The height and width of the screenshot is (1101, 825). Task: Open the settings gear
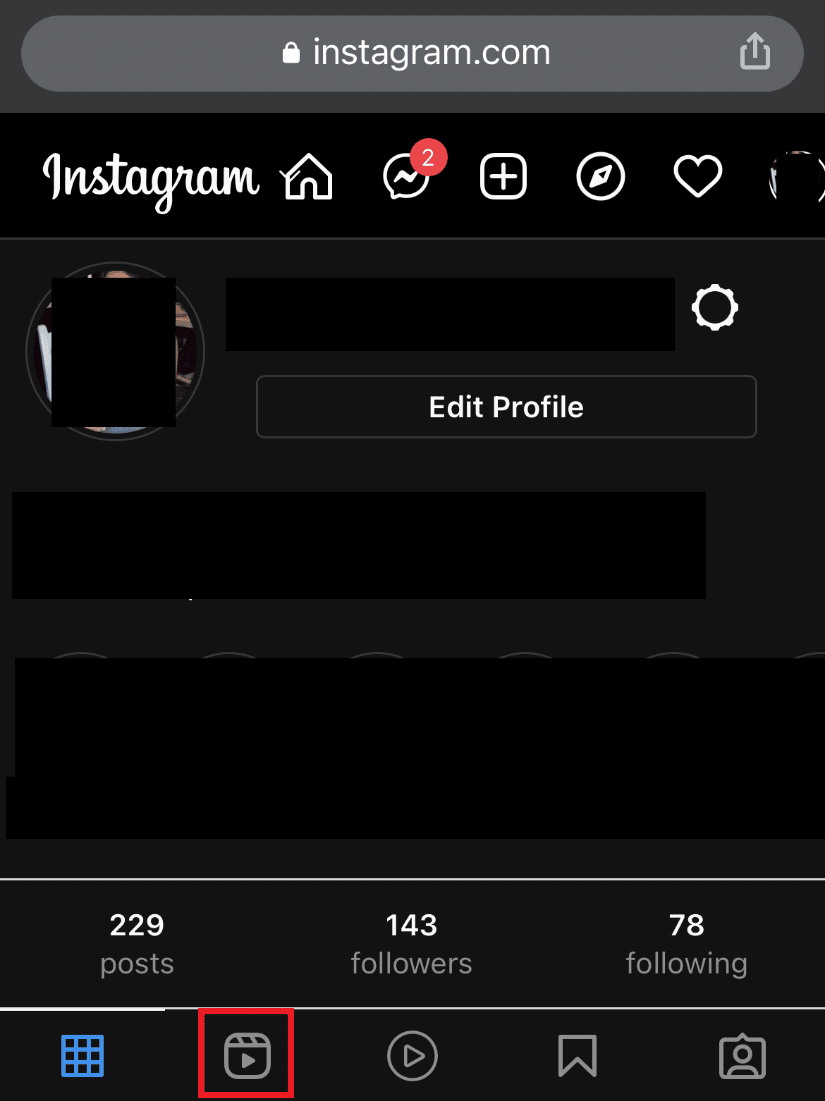point(715,308)
